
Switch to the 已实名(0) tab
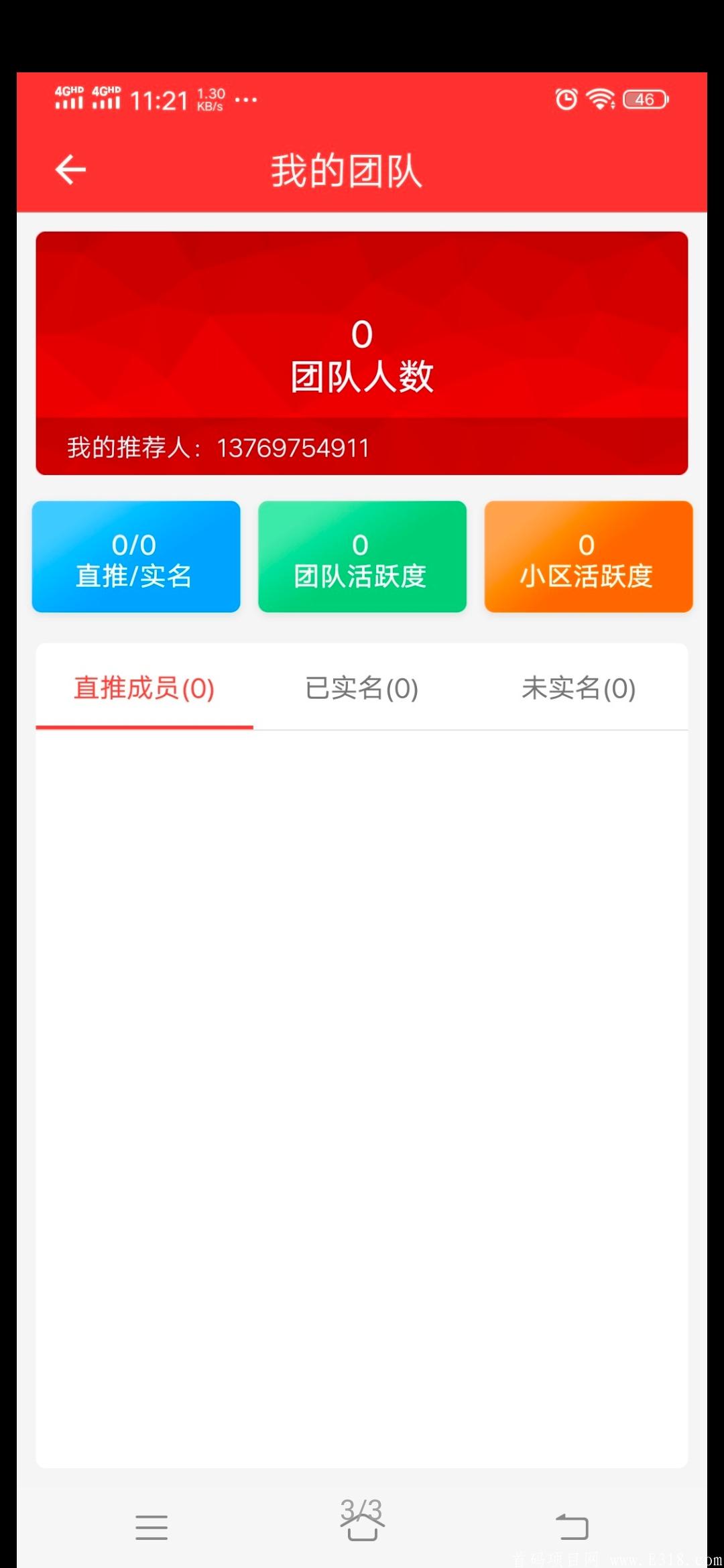[361, 689]
